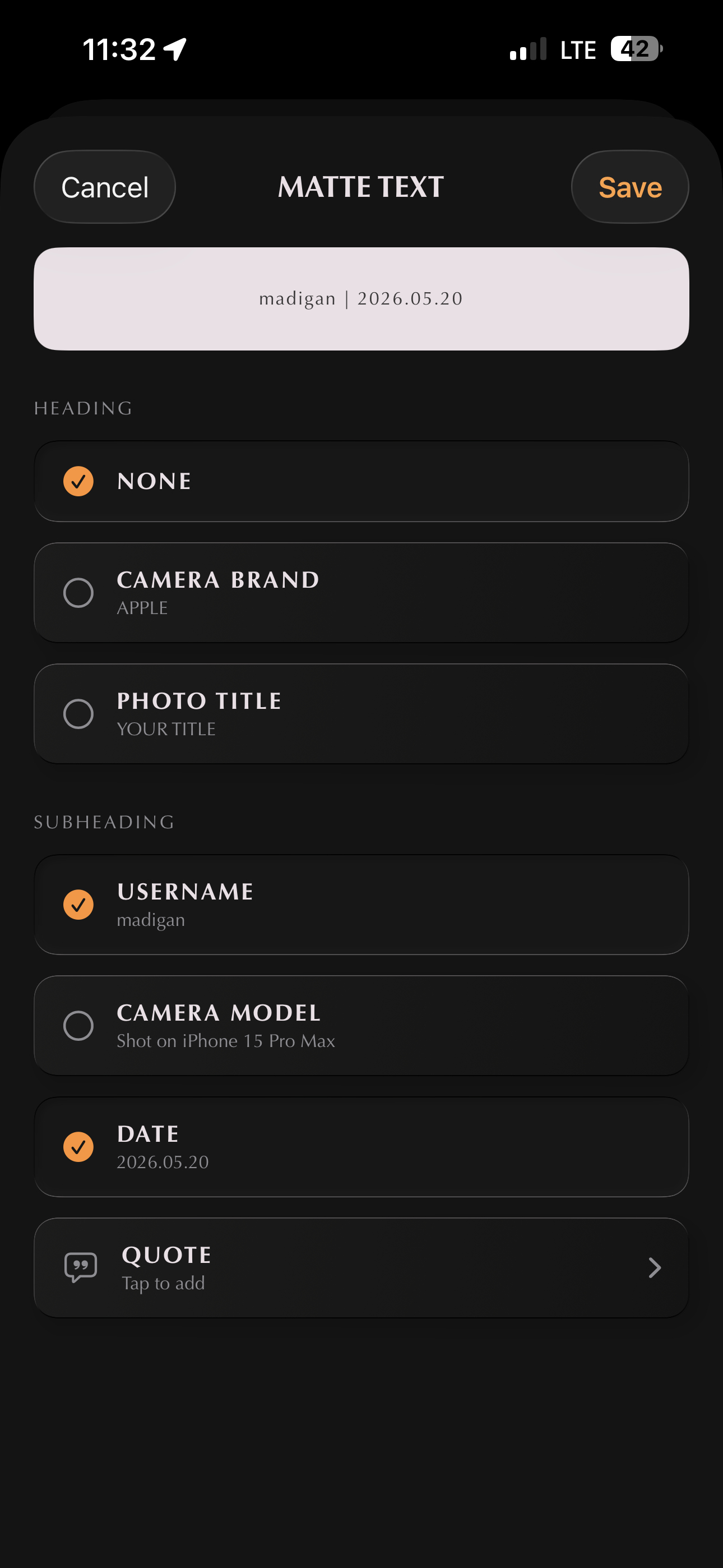Open Quote to add text
723x1568 pixels.
coord(361,1268)
